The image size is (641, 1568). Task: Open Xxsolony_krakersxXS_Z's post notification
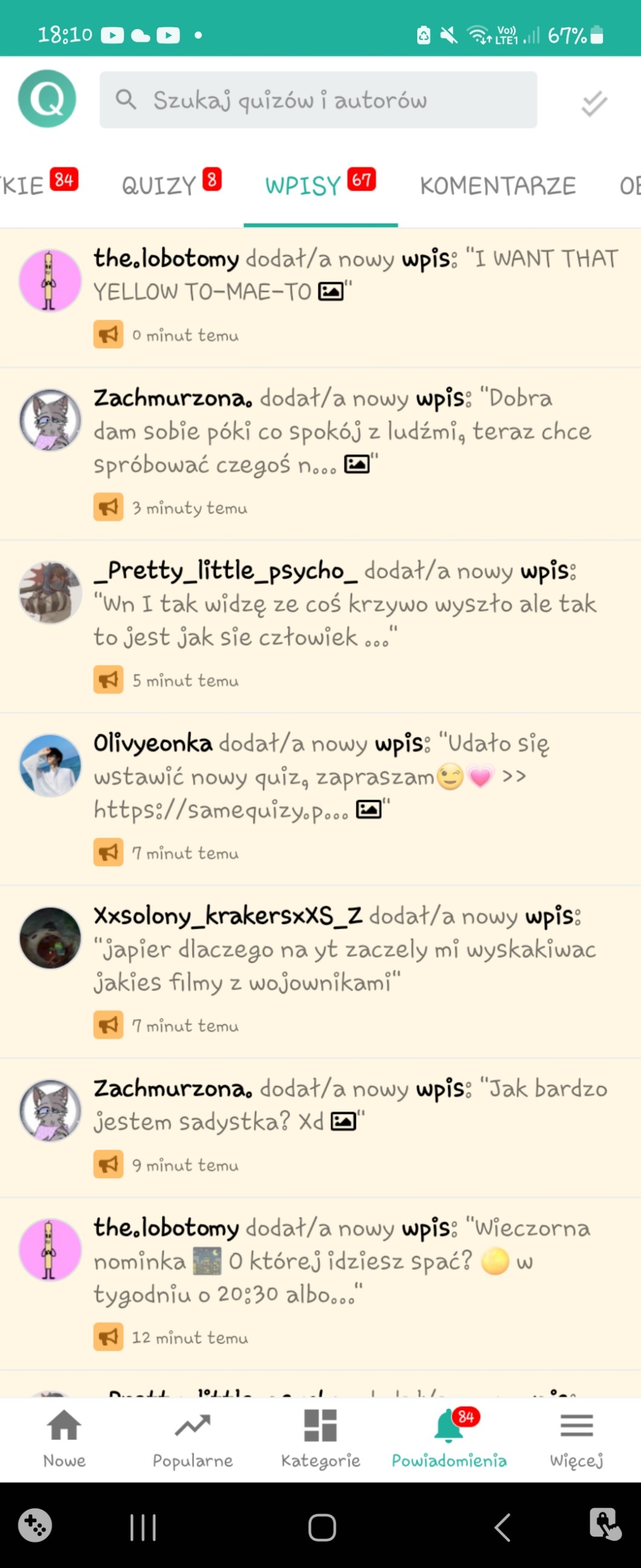click(x=344, y=949)
